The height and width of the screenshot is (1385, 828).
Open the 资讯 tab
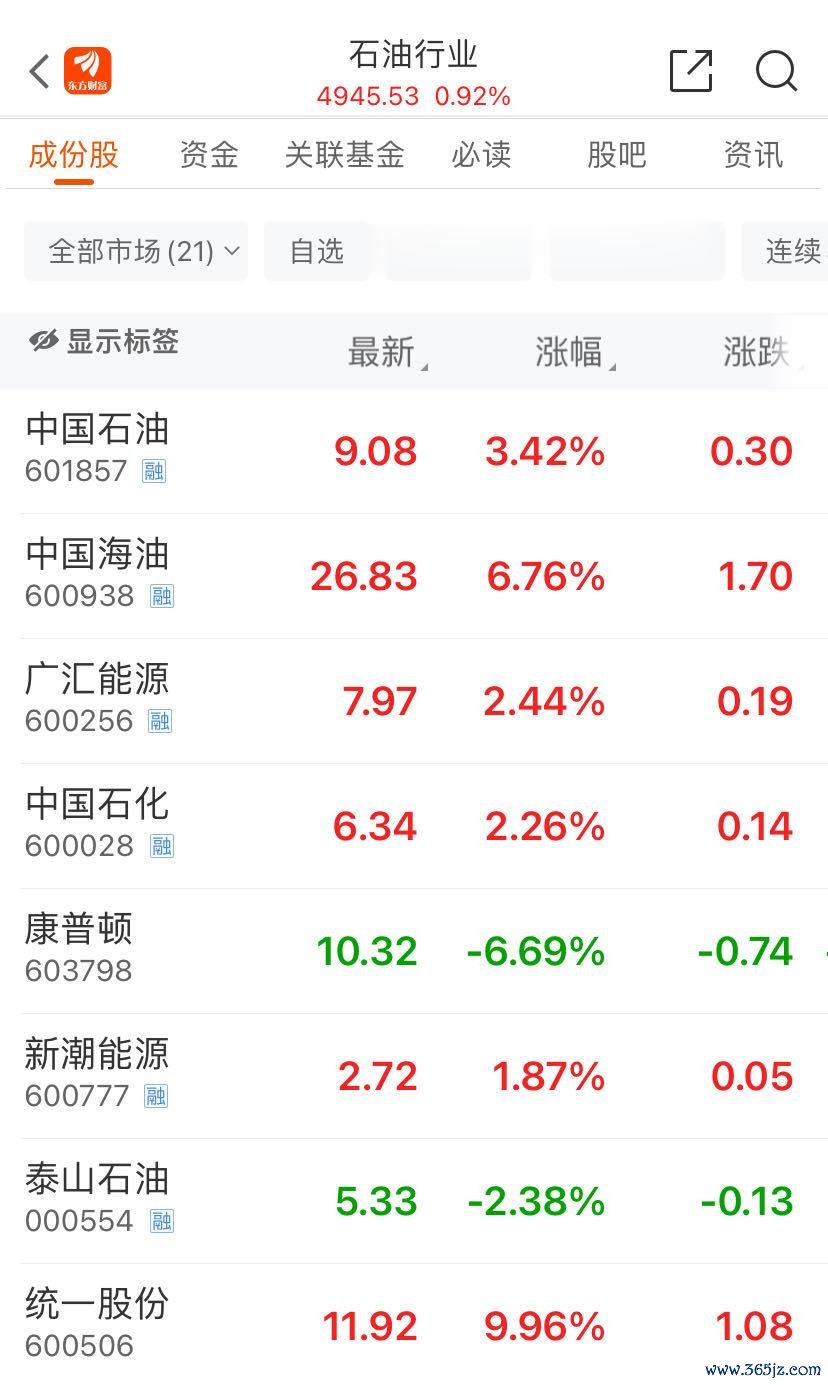coord(753,155)
